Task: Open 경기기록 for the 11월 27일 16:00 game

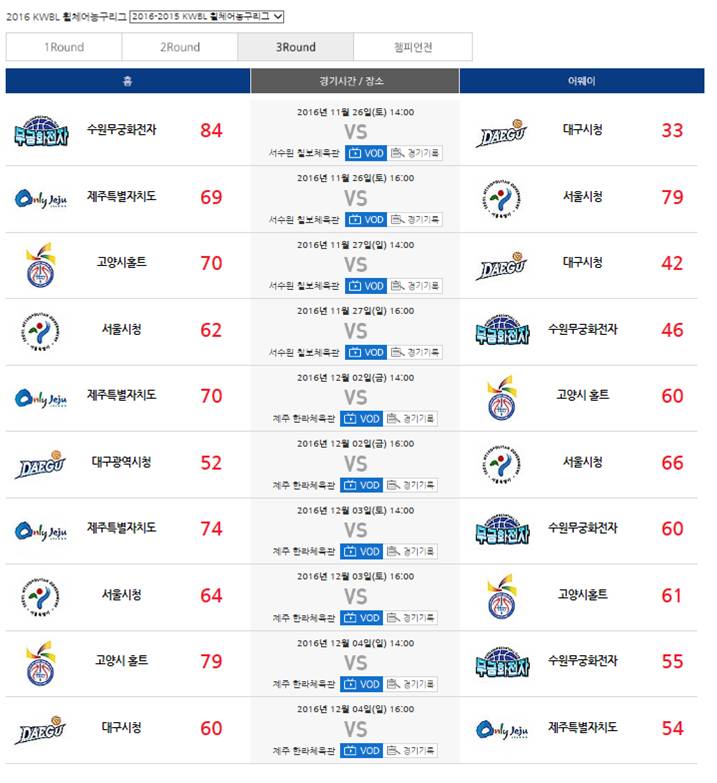Action: tap(415, 353)
